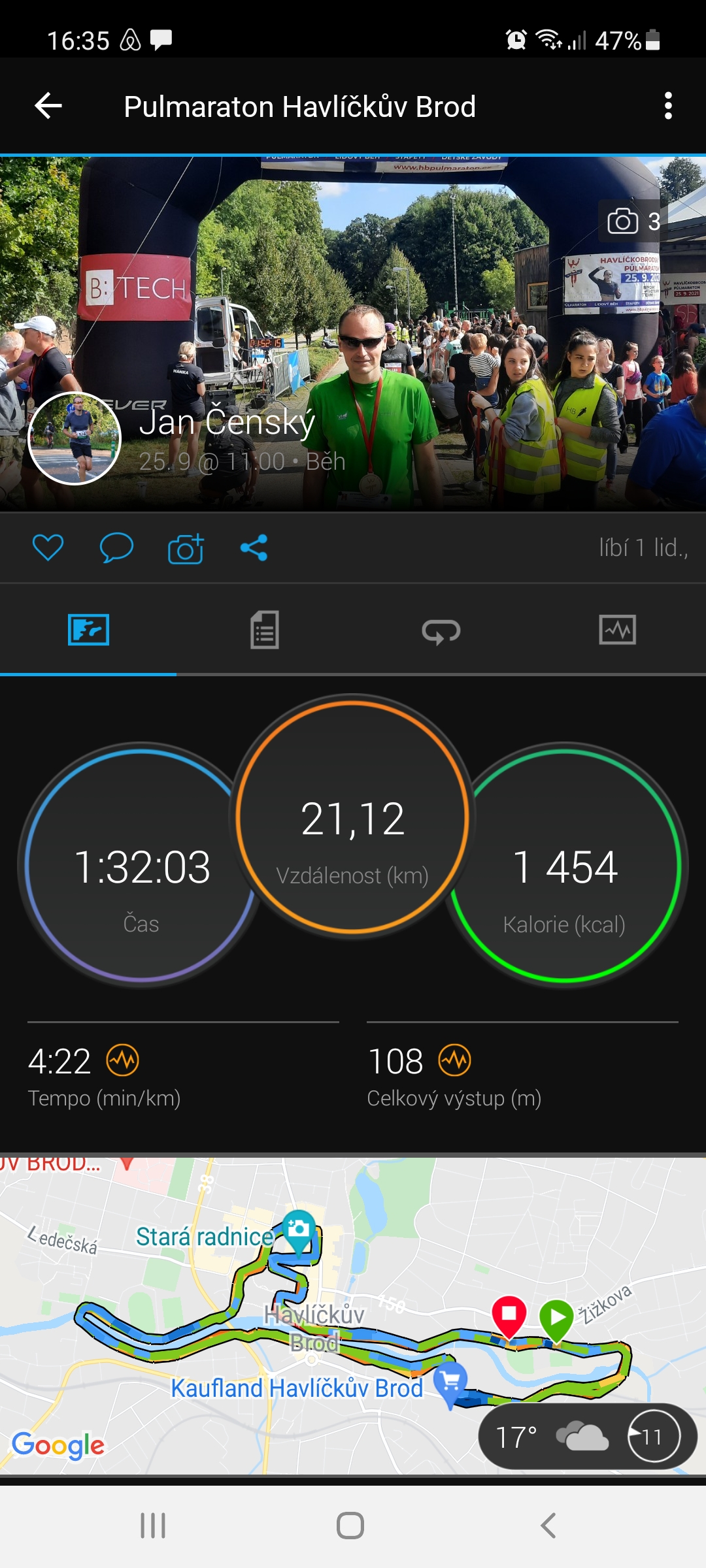Screen dimensions: 706x1568
Task: Open the recent apps view
Action: pos(153,1526)
